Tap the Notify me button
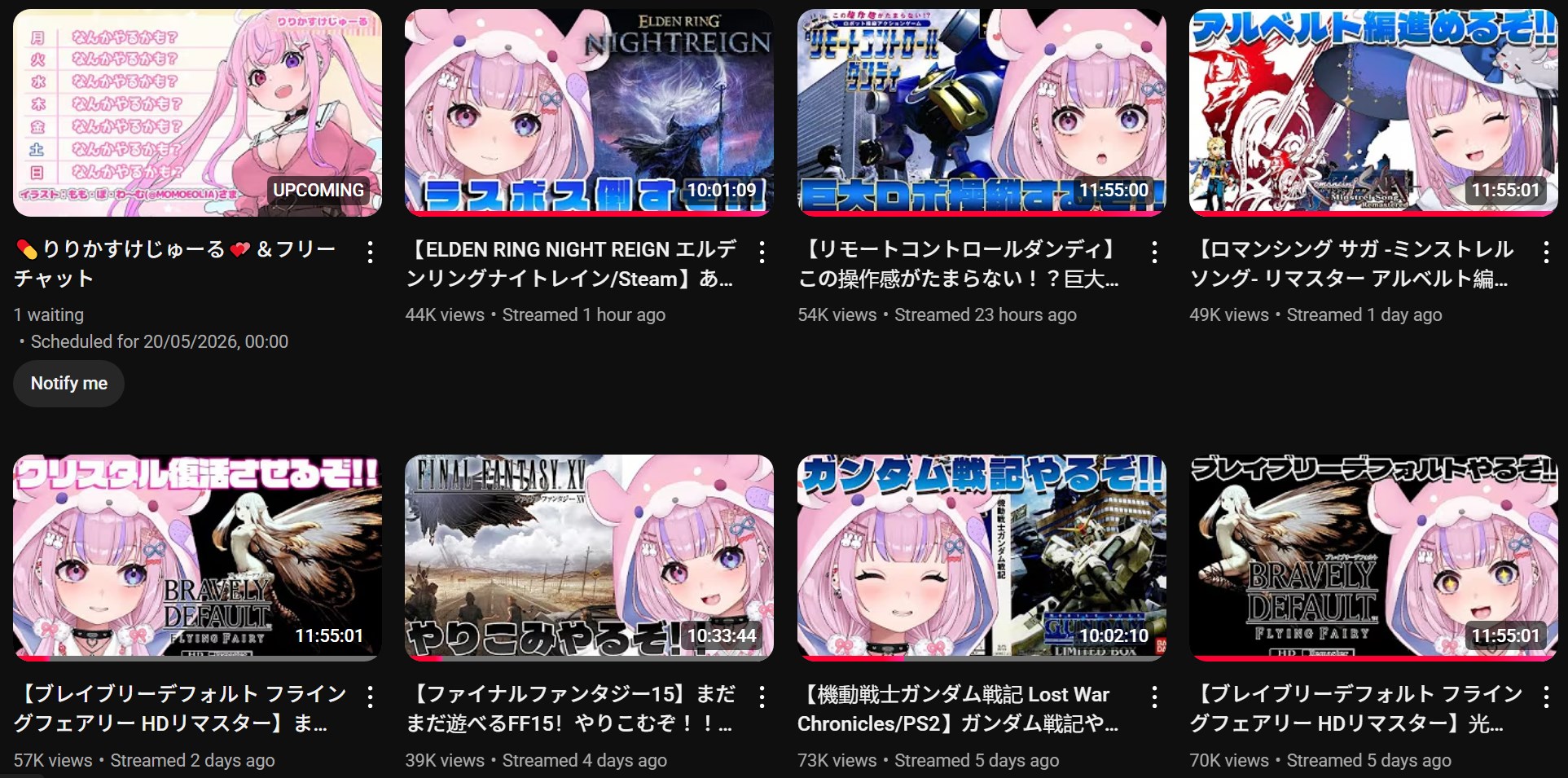The image size is (1568, 778). 68,383
